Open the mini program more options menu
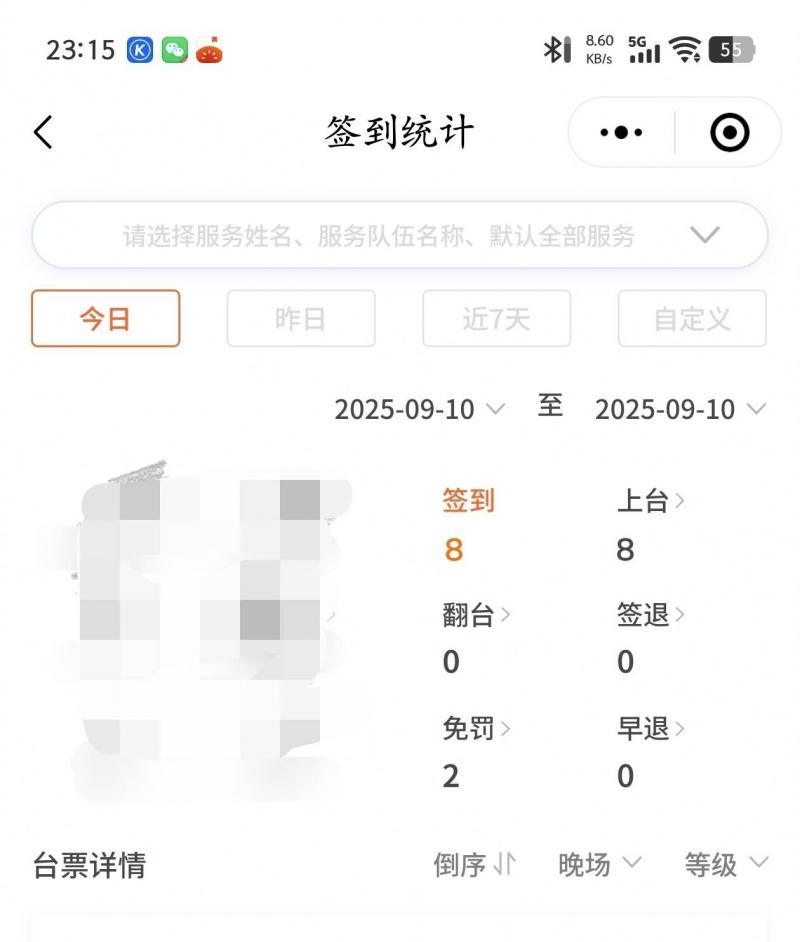The width and height of the screenshot is (800, 942). [621, 132]
